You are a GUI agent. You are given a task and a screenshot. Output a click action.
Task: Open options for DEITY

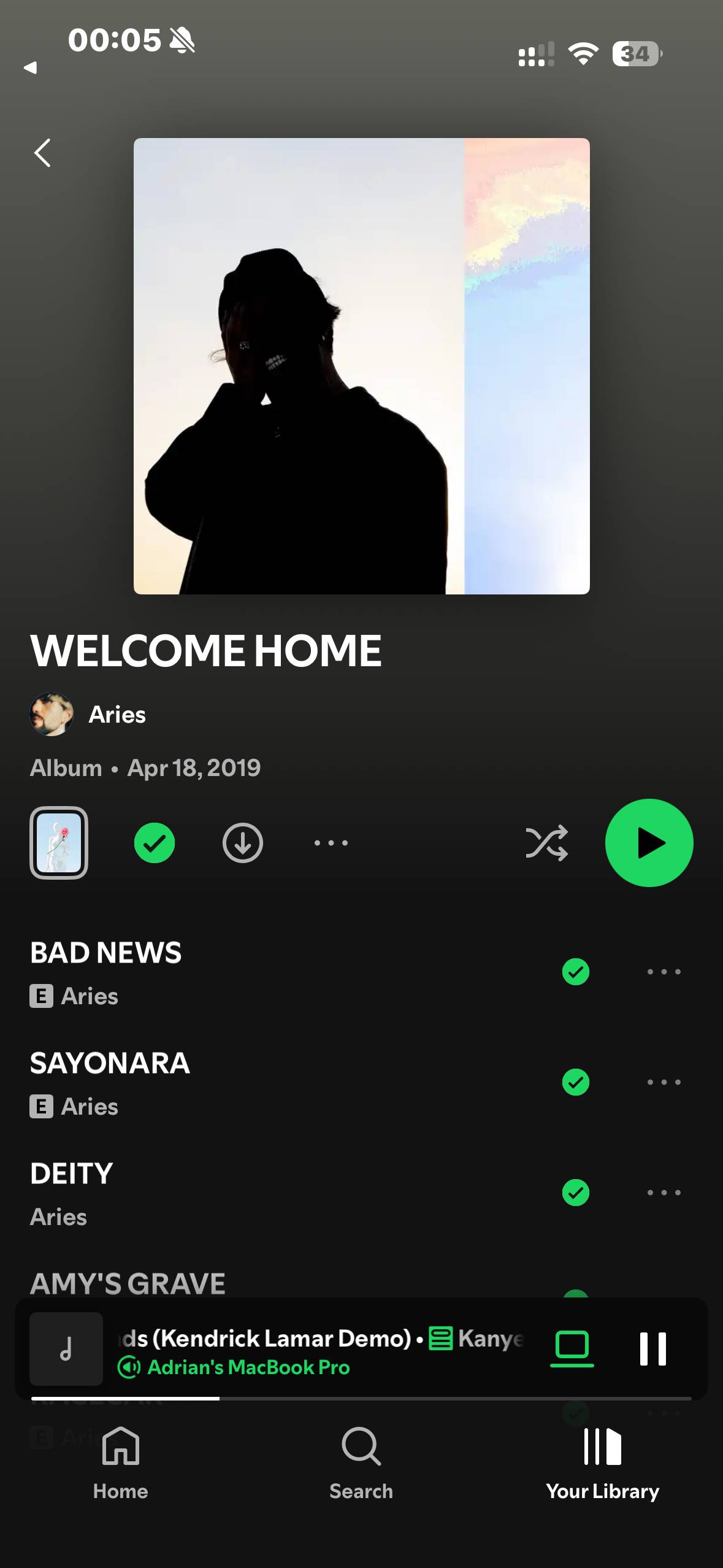tap(664, 1193)
